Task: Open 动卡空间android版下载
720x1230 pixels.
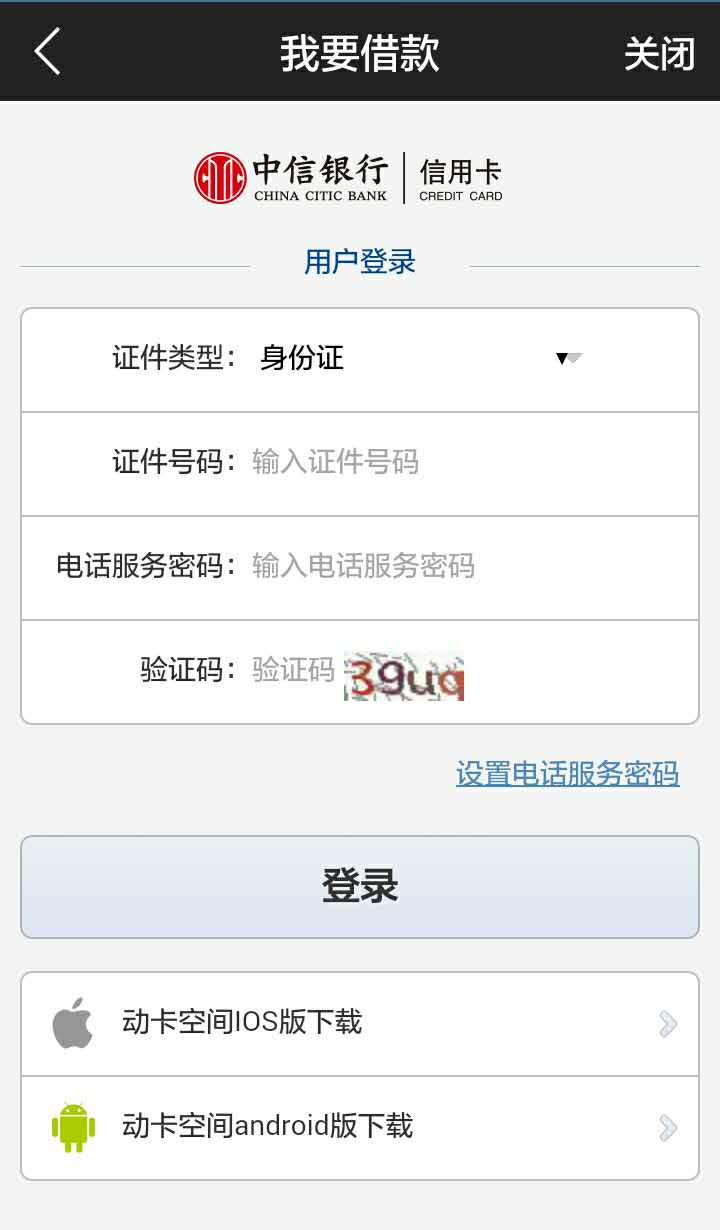Action: [x=360, y=1127]
